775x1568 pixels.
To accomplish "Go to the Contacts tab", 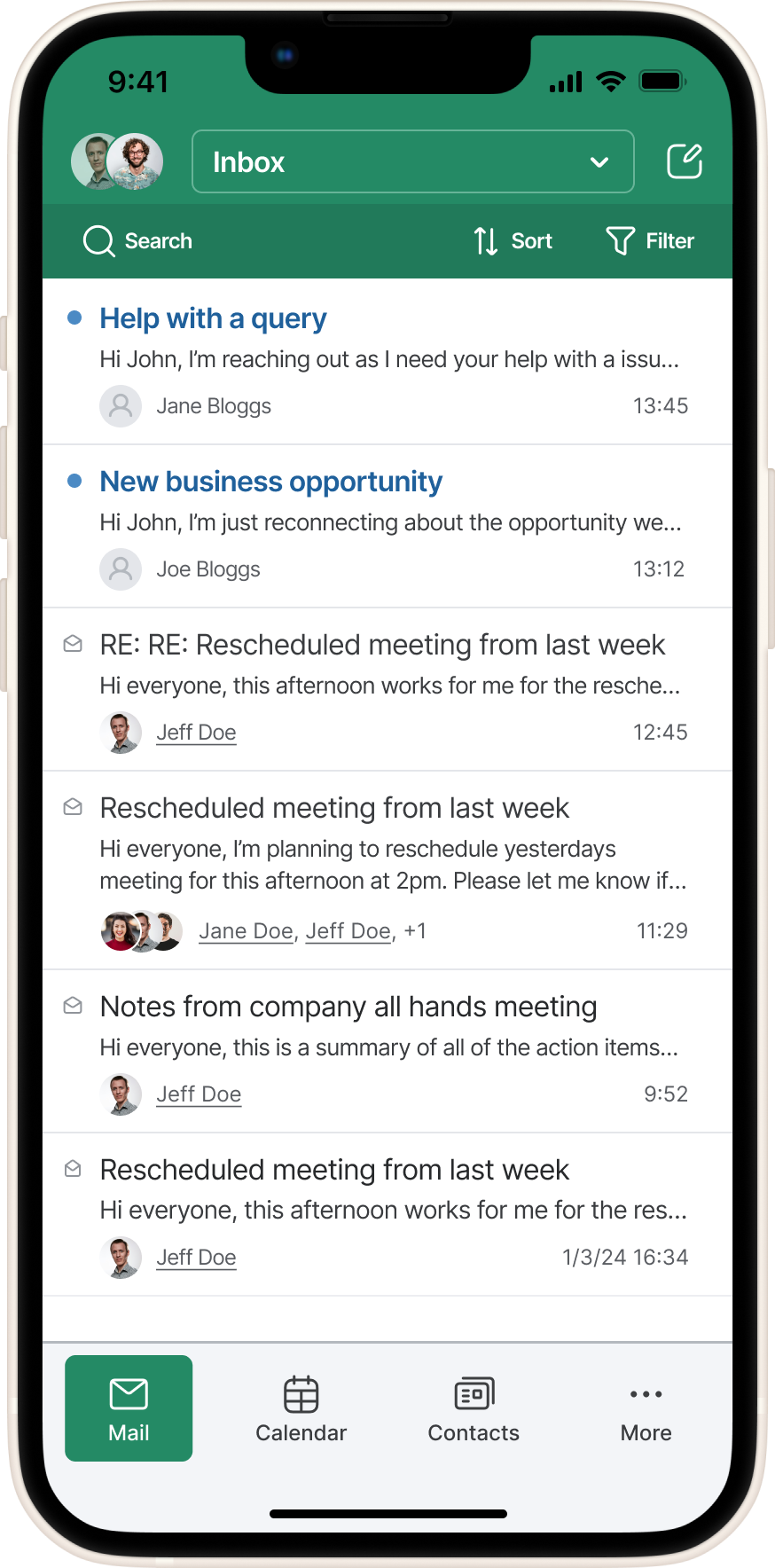I will 474,1407.
